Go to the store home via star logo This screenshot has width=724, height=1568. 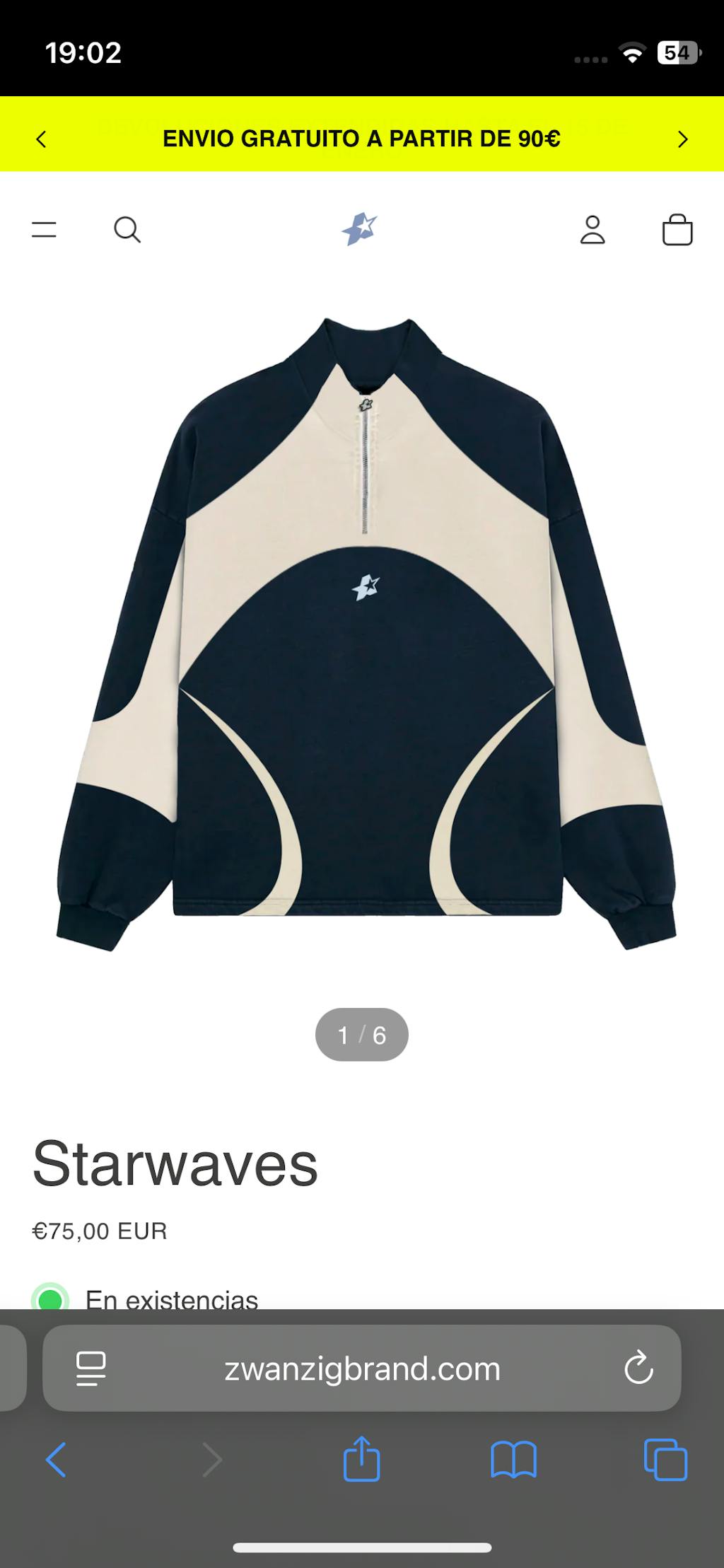(x=360, y=229)
